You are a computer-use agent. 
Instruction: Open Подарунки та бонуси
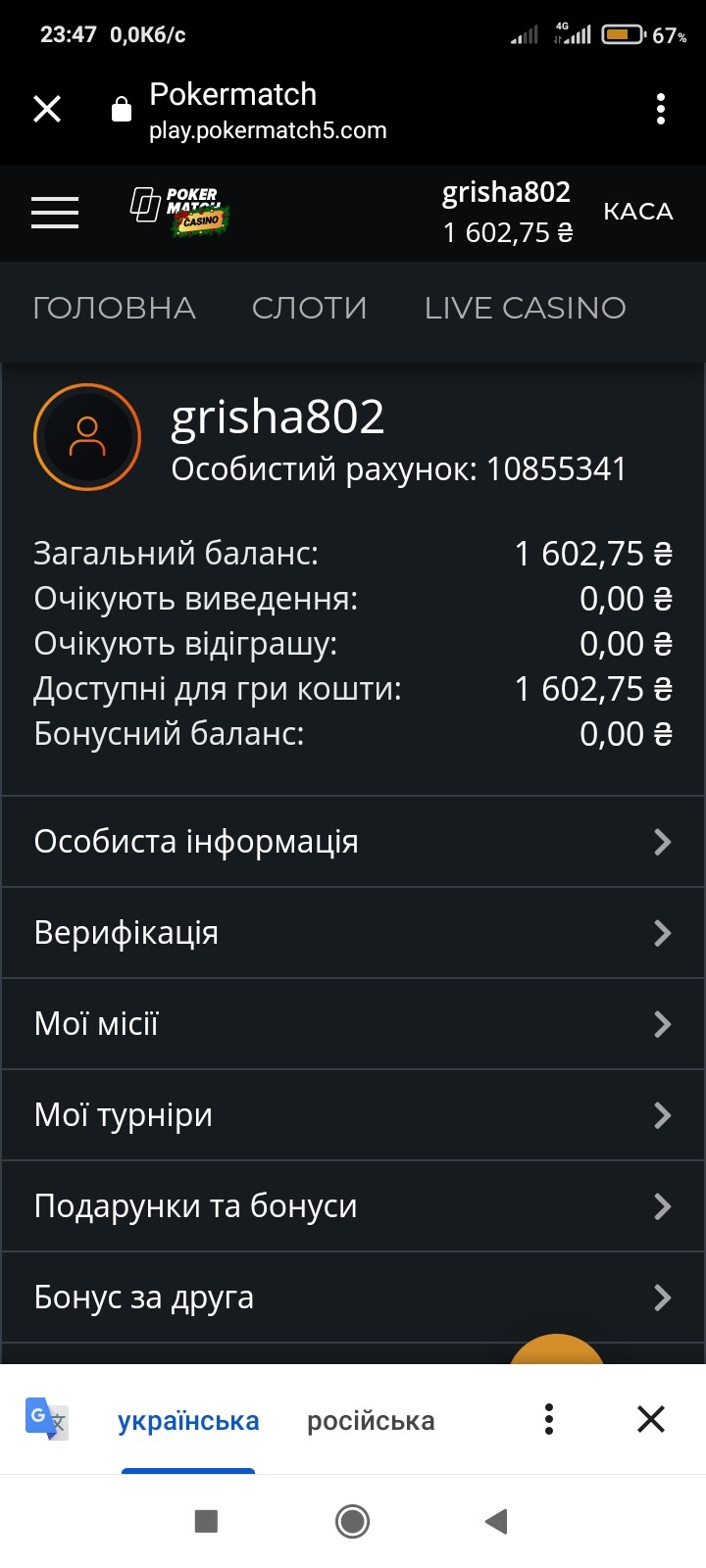(353, 1206)
